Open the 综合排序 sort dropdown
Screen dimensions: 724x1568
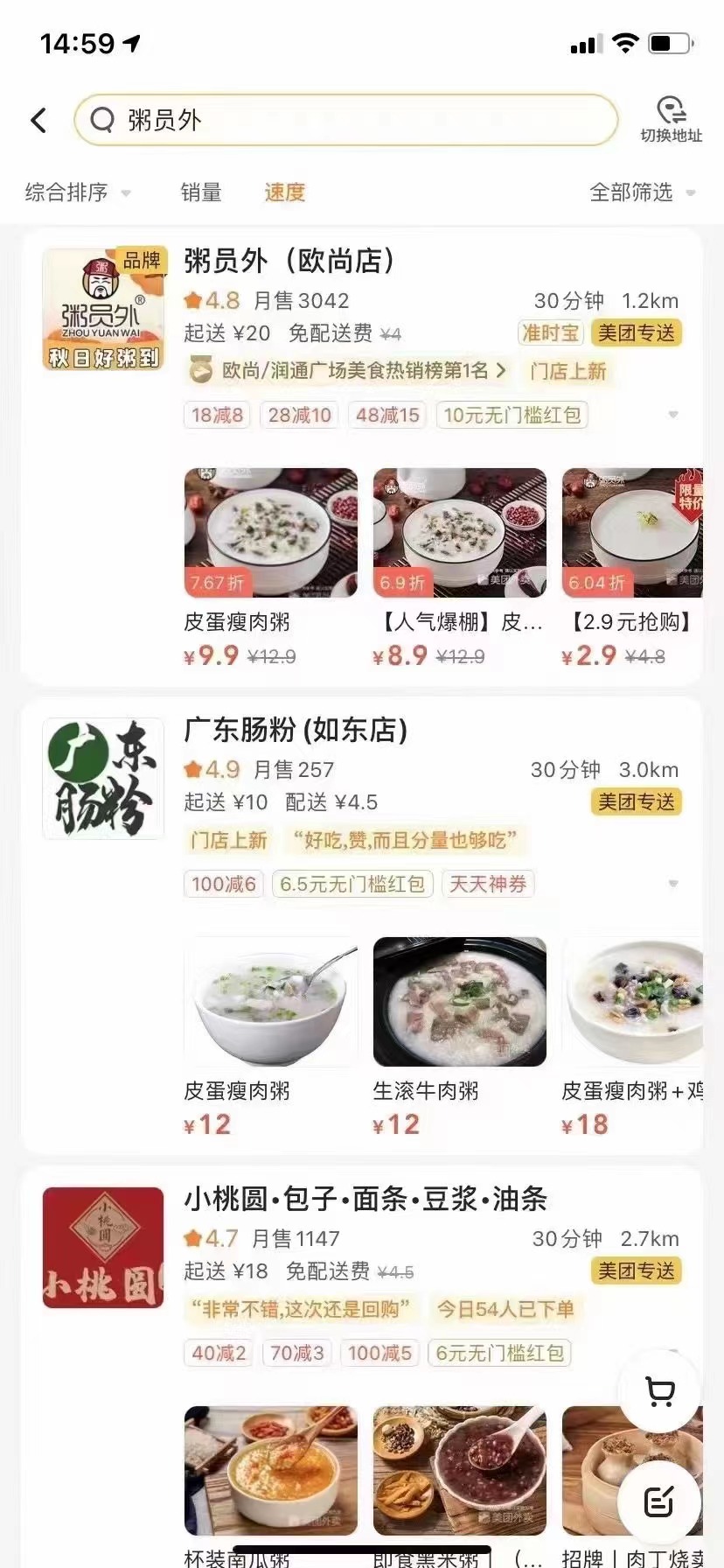click(77, 192)
